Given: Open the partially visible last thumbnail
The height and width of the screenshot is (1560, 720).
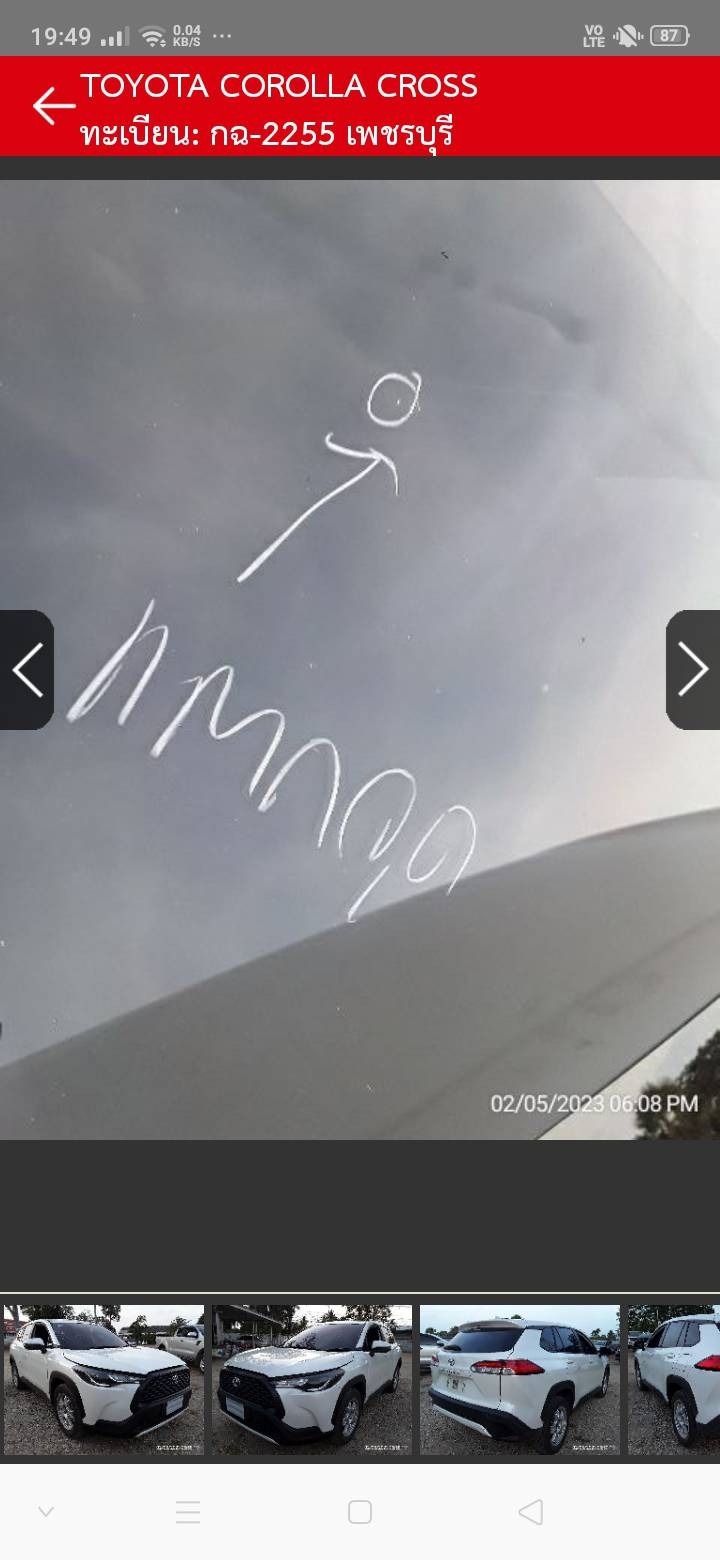Looking at the screenshot, I should pos(674,1380).
